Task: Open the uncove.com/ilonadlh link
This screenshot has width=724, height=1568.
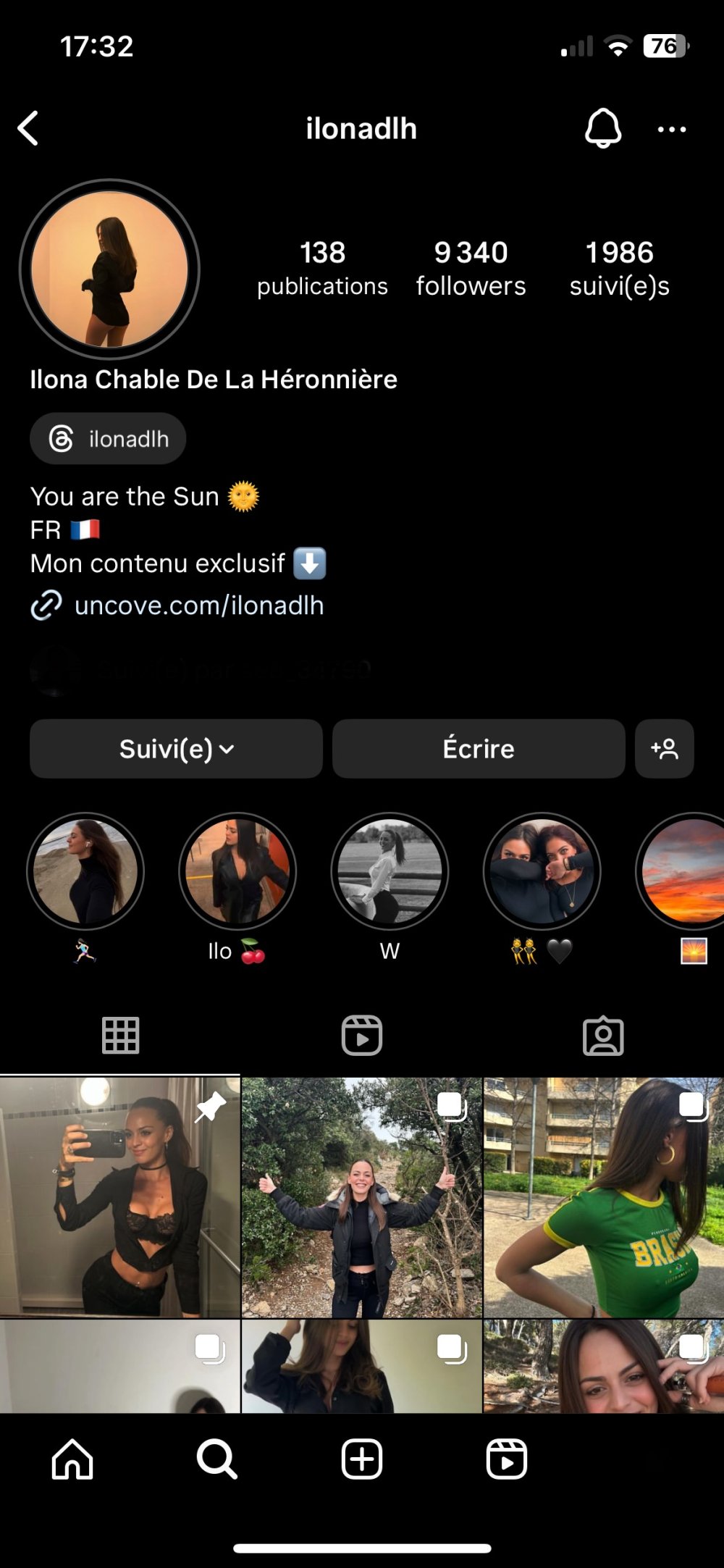Action: [198, 605]
